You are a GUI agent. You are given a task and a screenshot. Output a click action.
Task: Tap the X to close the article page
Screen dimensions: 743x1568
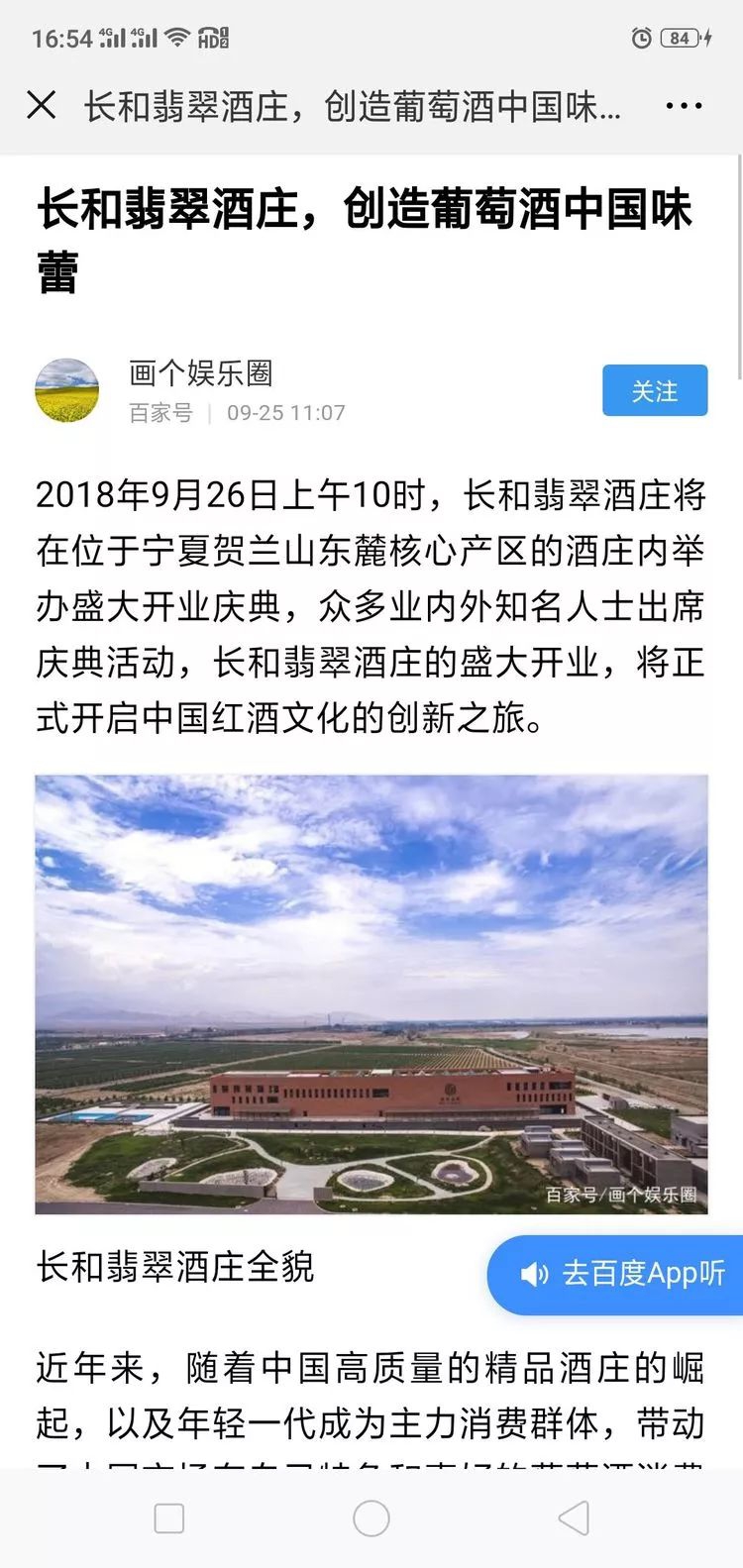click(42, 105)
